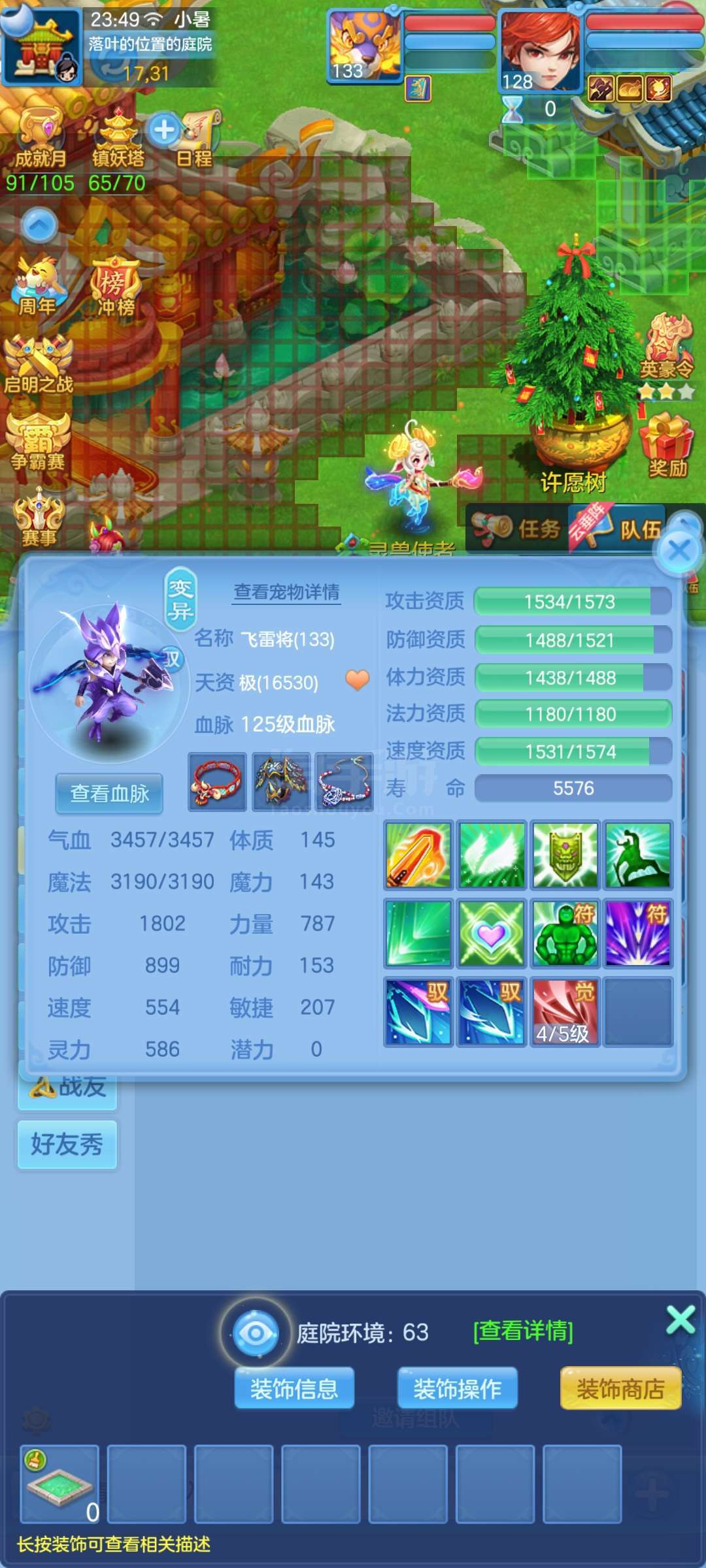Open 装饰信息 panel
Image resolution: width=706 pixels, height=1568 pixels.
click(294, 1388)
